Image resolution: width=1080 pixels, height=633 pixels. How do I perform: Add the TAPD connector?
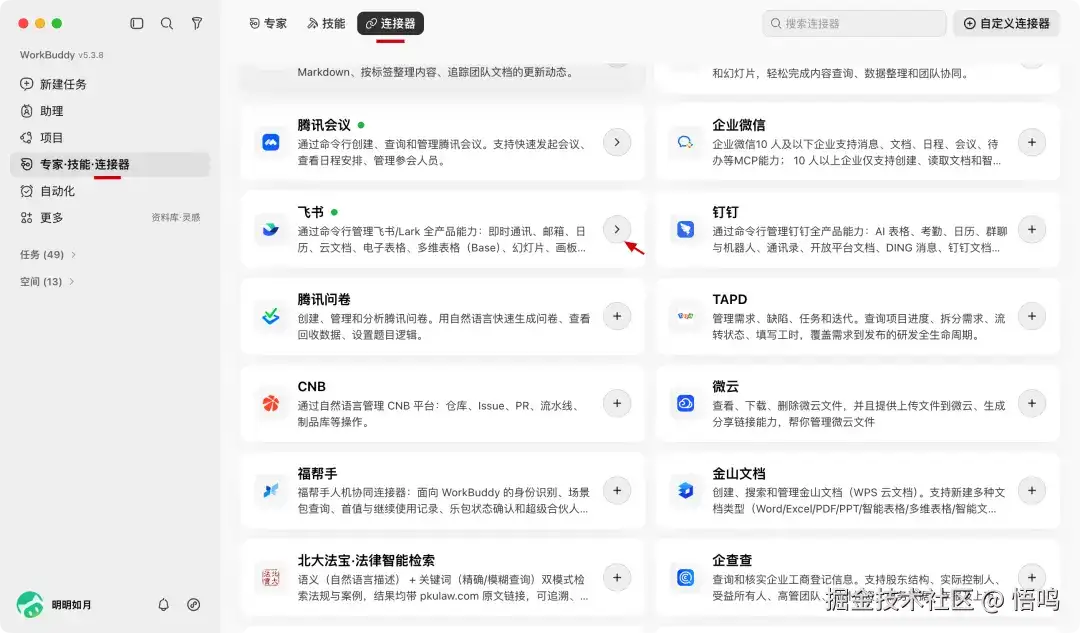tap(1032, 316)
